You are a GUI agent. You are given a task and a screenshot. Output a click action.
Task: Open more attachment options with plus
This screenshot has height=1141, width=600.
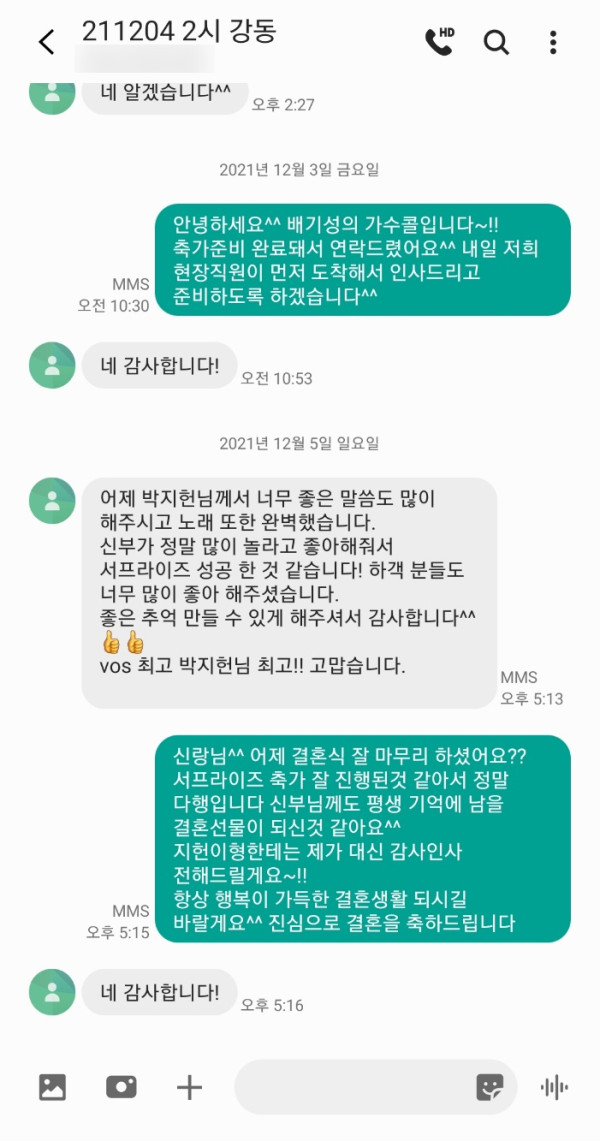tap(189, 1087)
